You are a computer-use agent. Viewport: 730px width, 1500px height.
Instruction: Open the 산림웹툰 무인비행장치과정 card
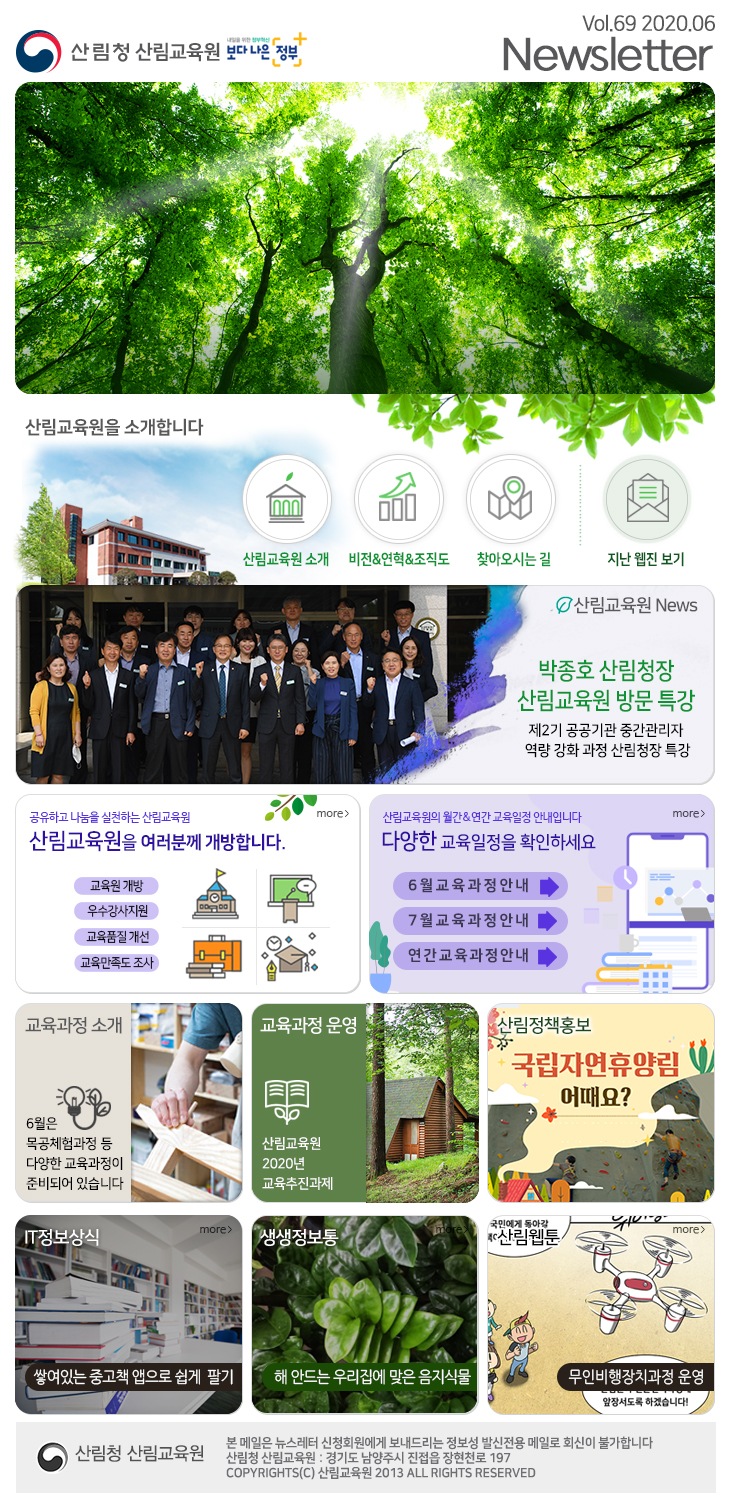pos(600,1314)
